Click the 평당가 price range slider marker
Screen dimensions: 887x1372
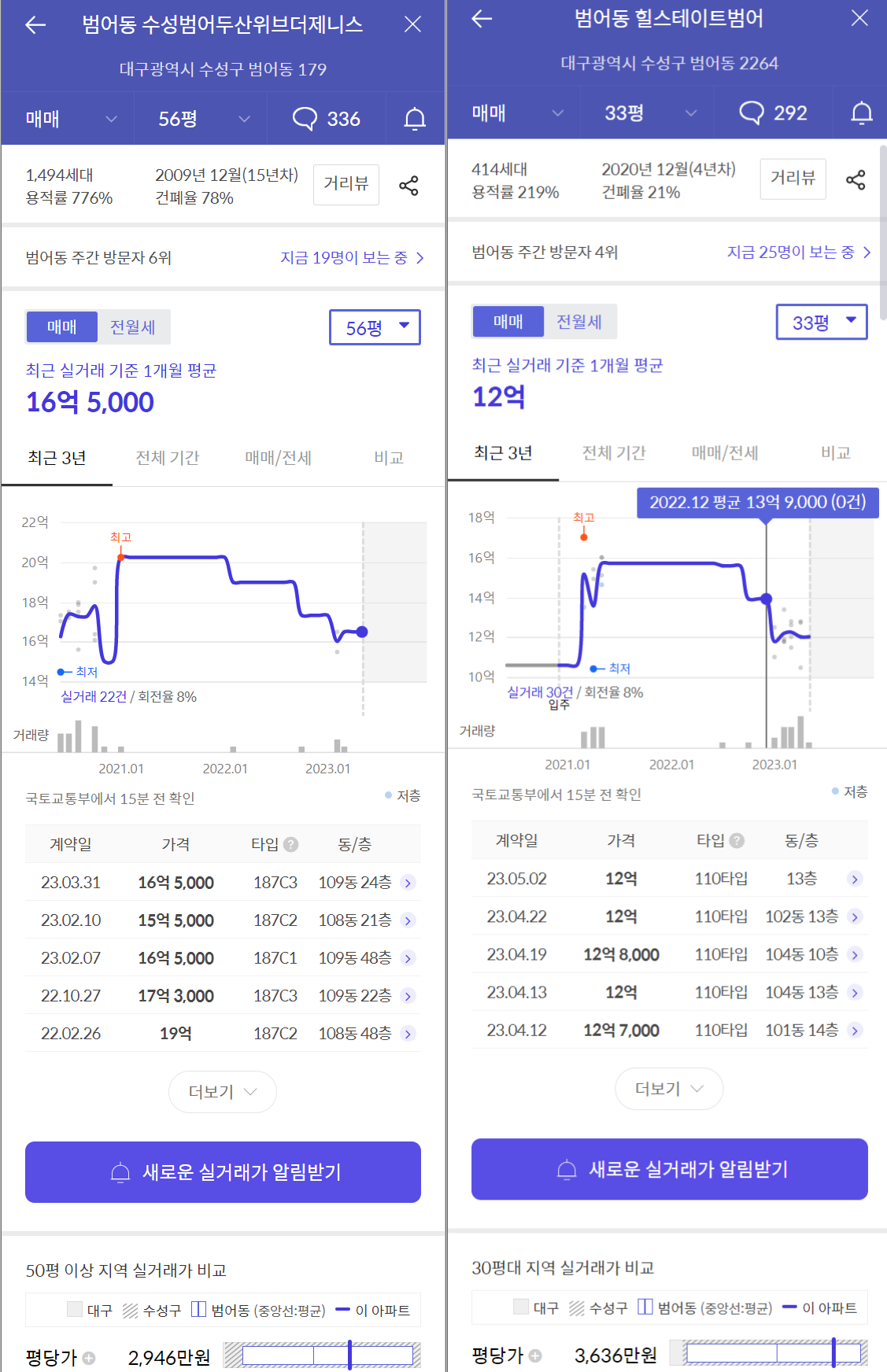349,1355
